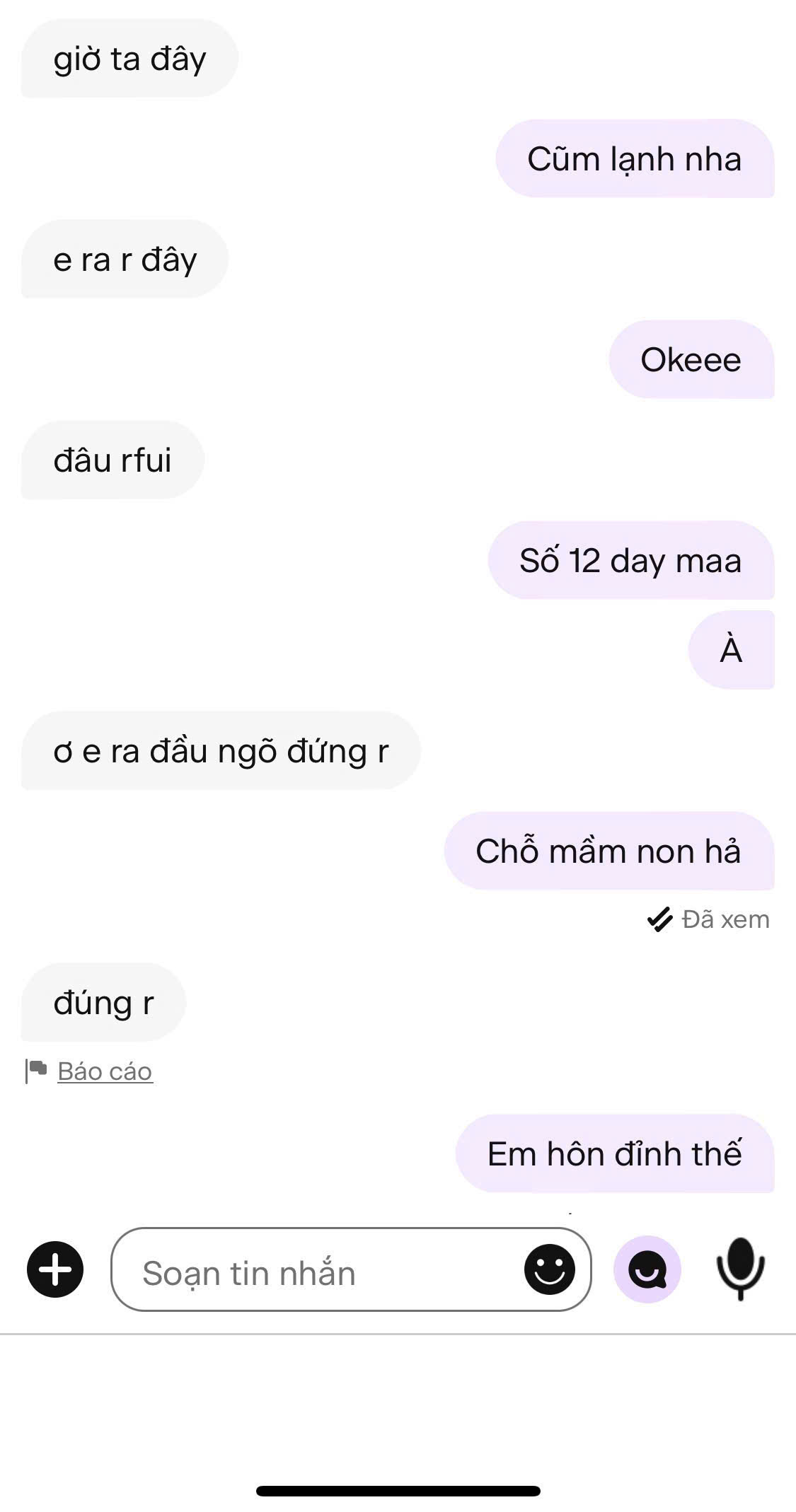The image size is (796, 1512).
Task: Record a voice message with the microphone
Action: coord(740,1269)
